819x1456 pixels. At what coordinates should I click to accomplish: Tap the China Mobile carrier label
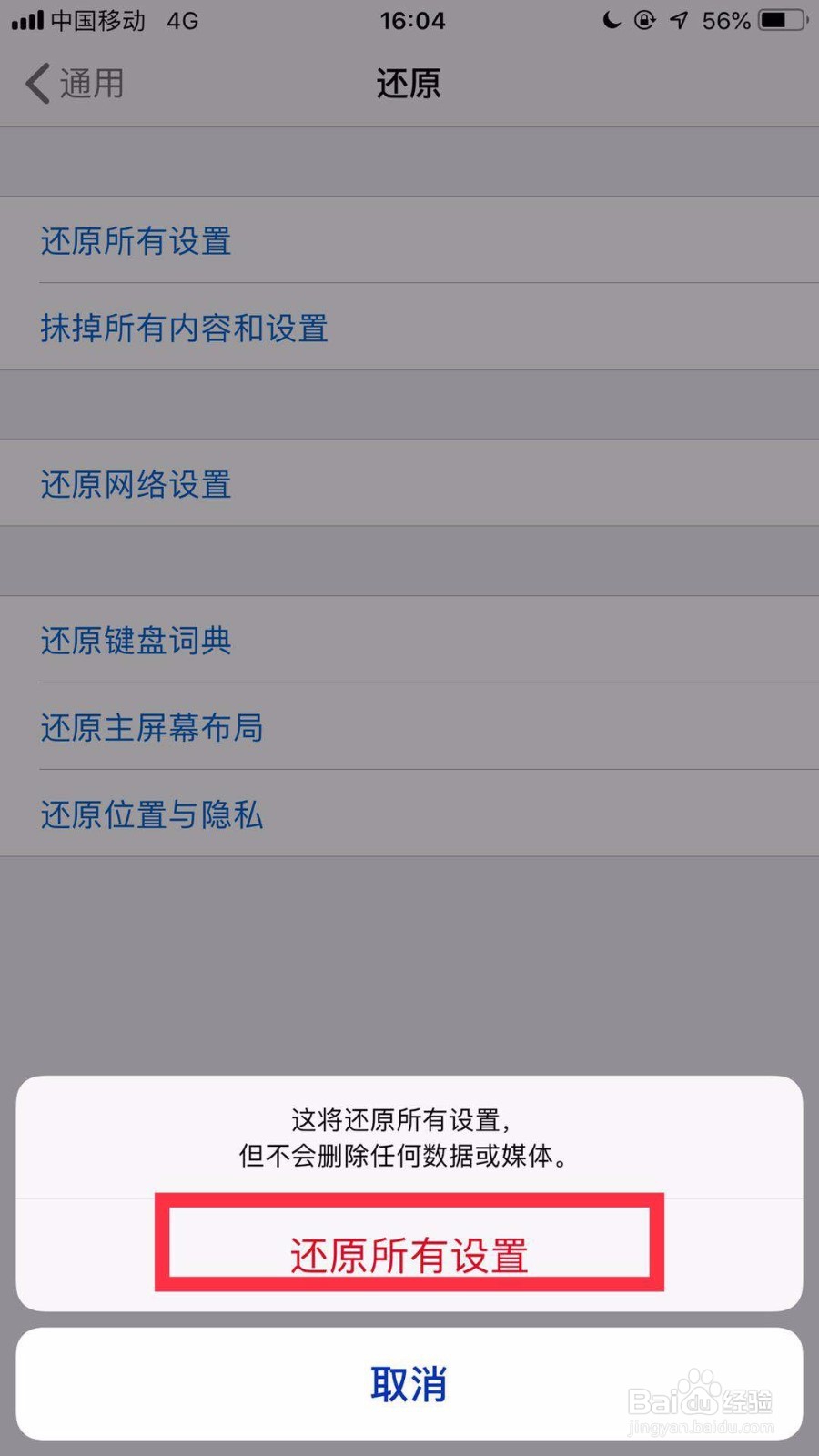pyautogui.click(x=100, y=20)
